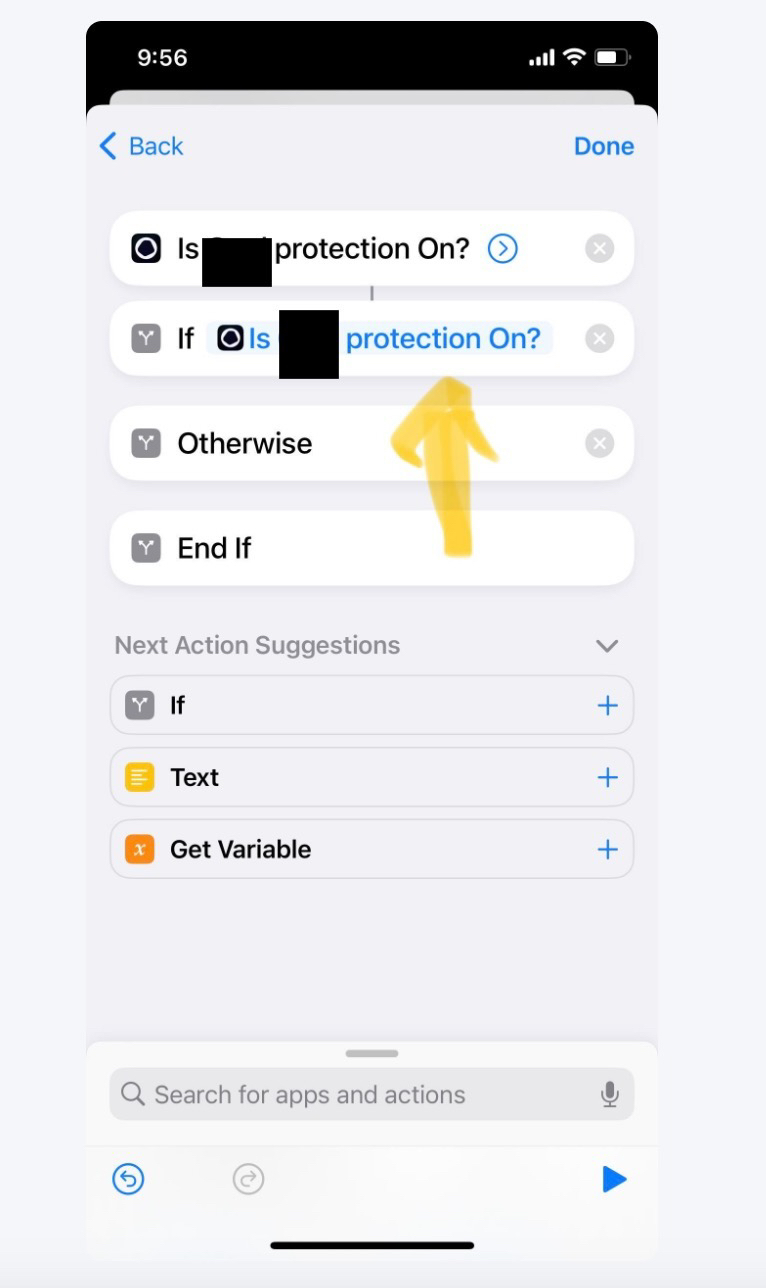Tap Done to save the shortcut
766x1288 pixels.
603,146
